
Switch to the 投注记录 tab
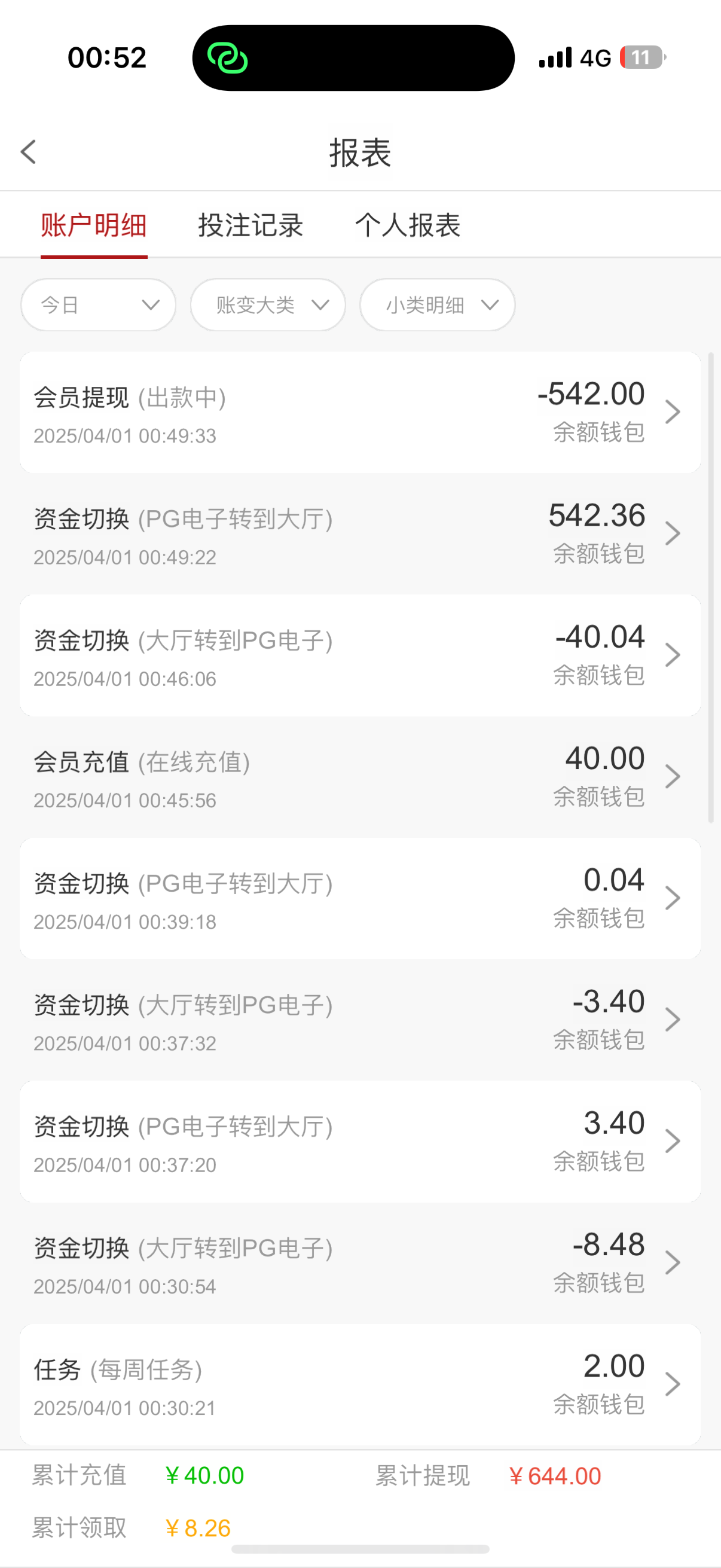[x=250, y=225]
